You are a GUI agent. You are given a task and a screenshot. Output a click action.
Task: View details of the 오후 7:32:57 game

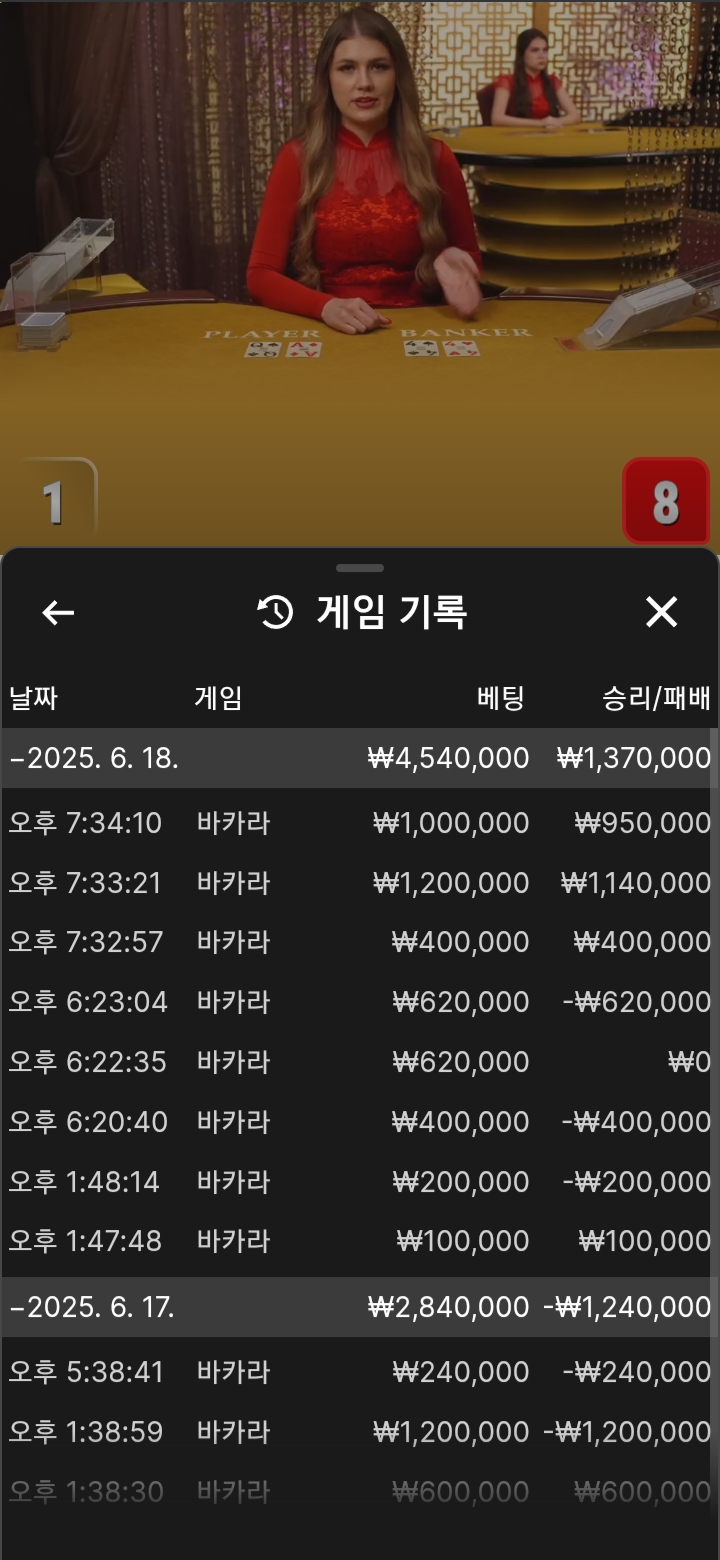(358, 942)
